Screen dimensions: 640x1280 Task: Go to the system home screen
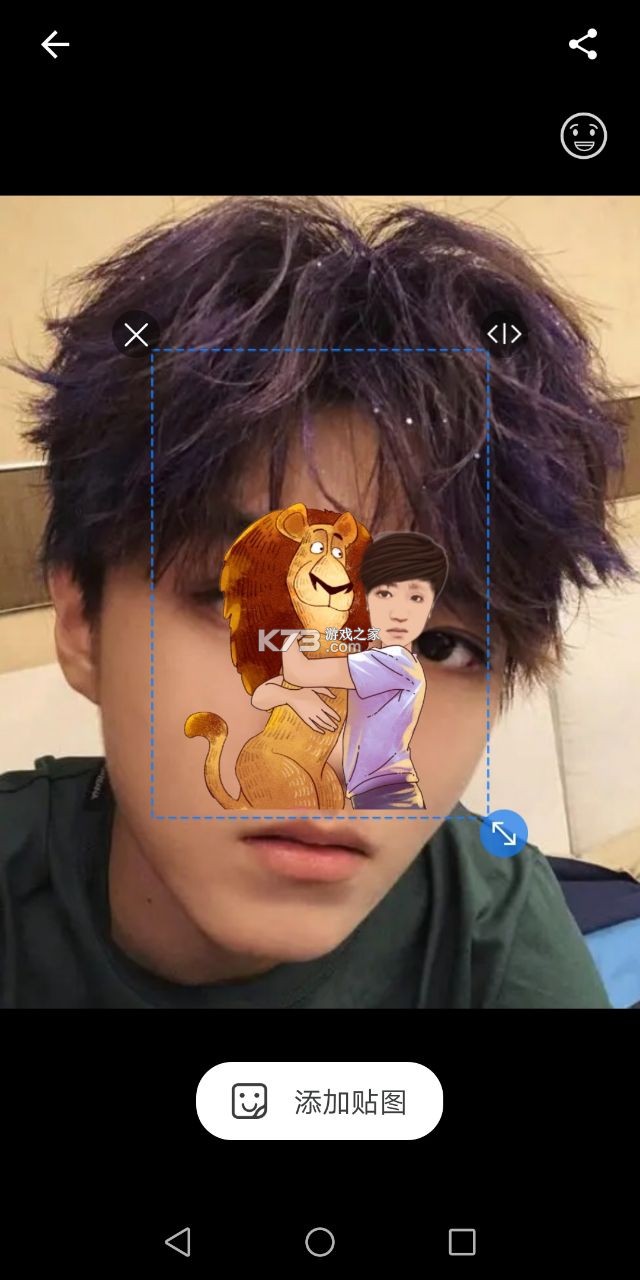click(x=320, y=1242)
